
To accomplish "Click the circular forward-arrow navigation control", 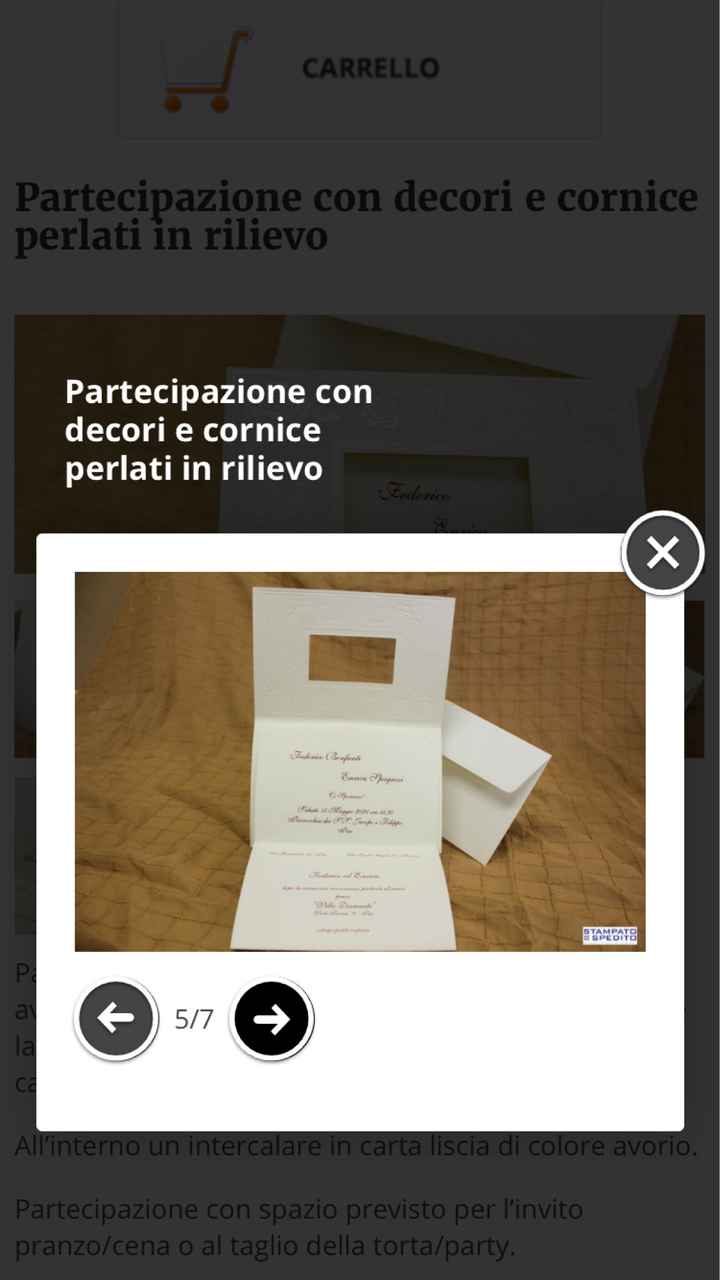I will coord(271,1018).
